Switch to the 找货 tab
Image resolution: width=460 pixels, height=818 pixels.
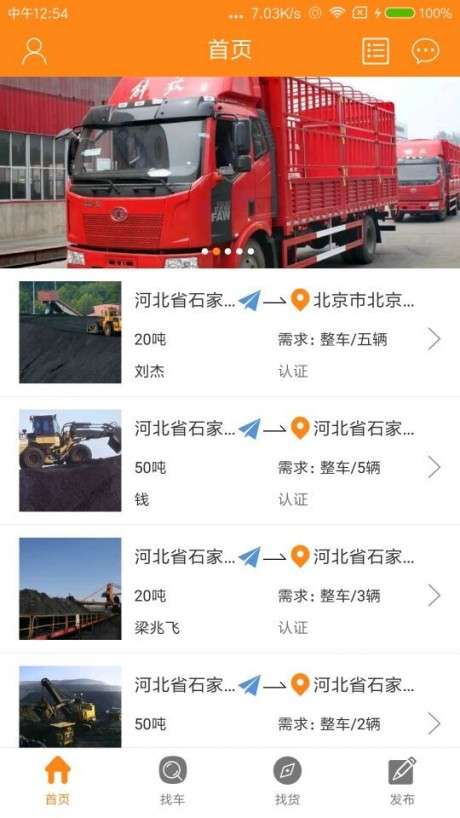287,781
